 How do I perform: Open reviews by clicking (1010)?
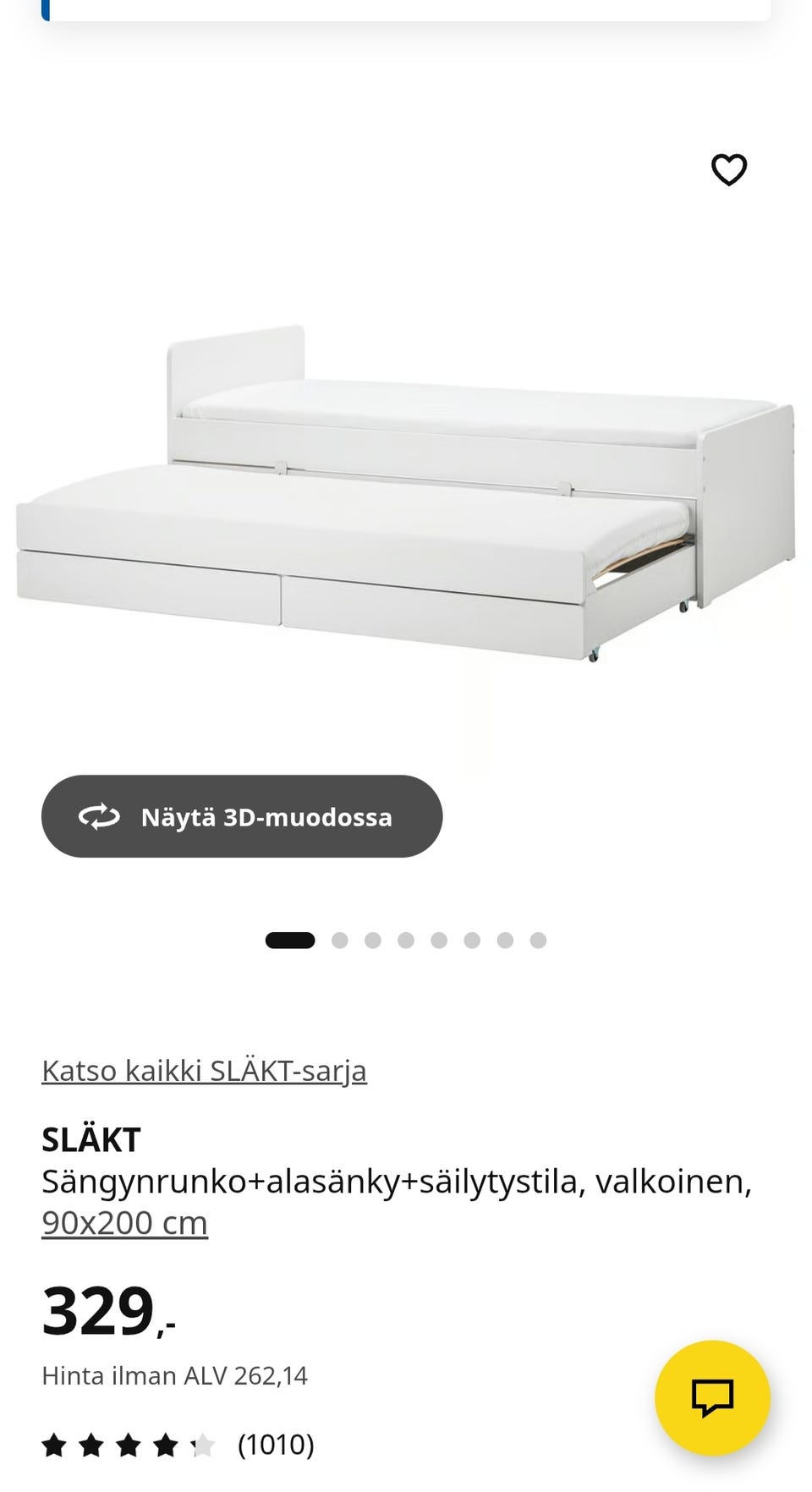(274, 1446)
